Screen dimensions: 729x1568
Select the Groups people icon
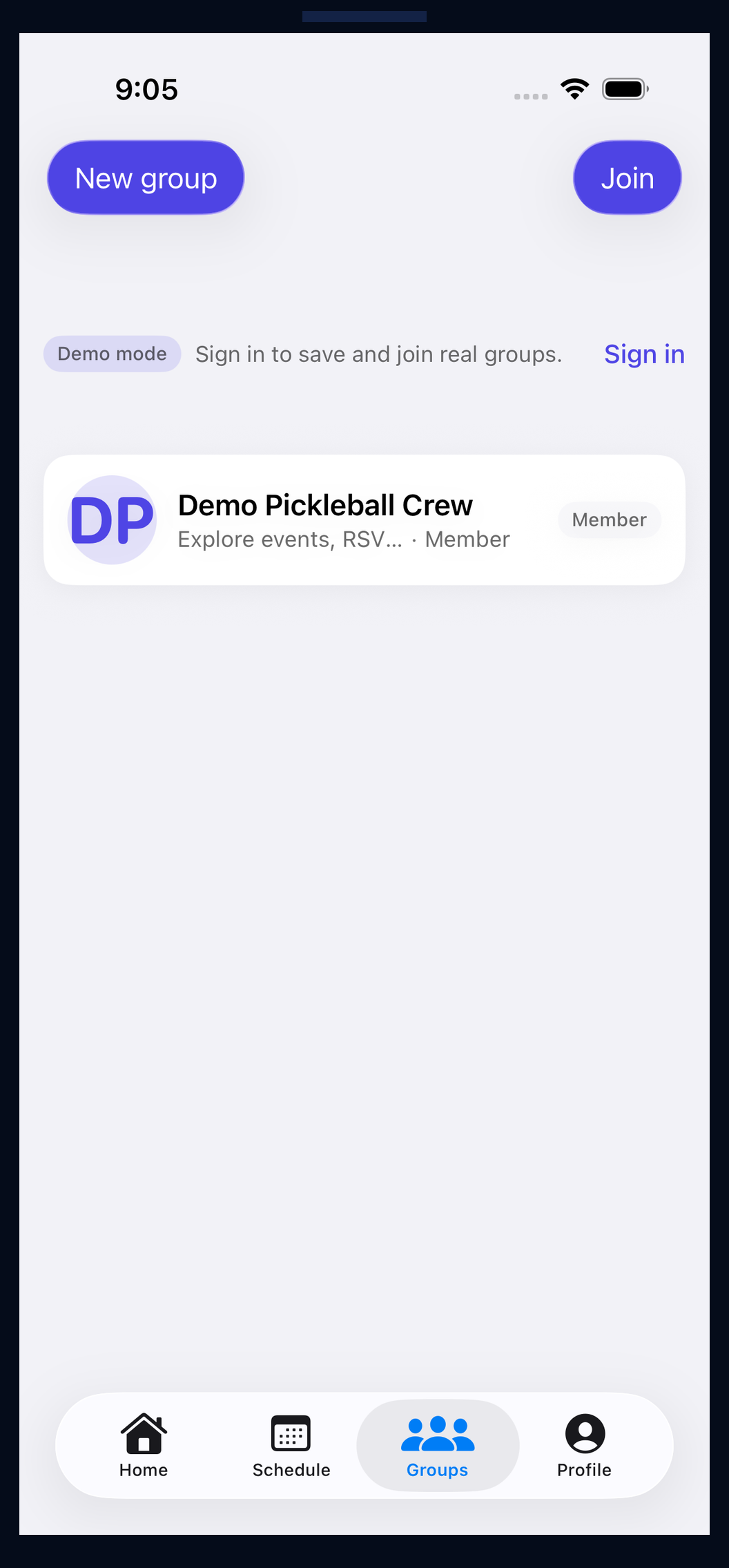[x=438, y=1432]
